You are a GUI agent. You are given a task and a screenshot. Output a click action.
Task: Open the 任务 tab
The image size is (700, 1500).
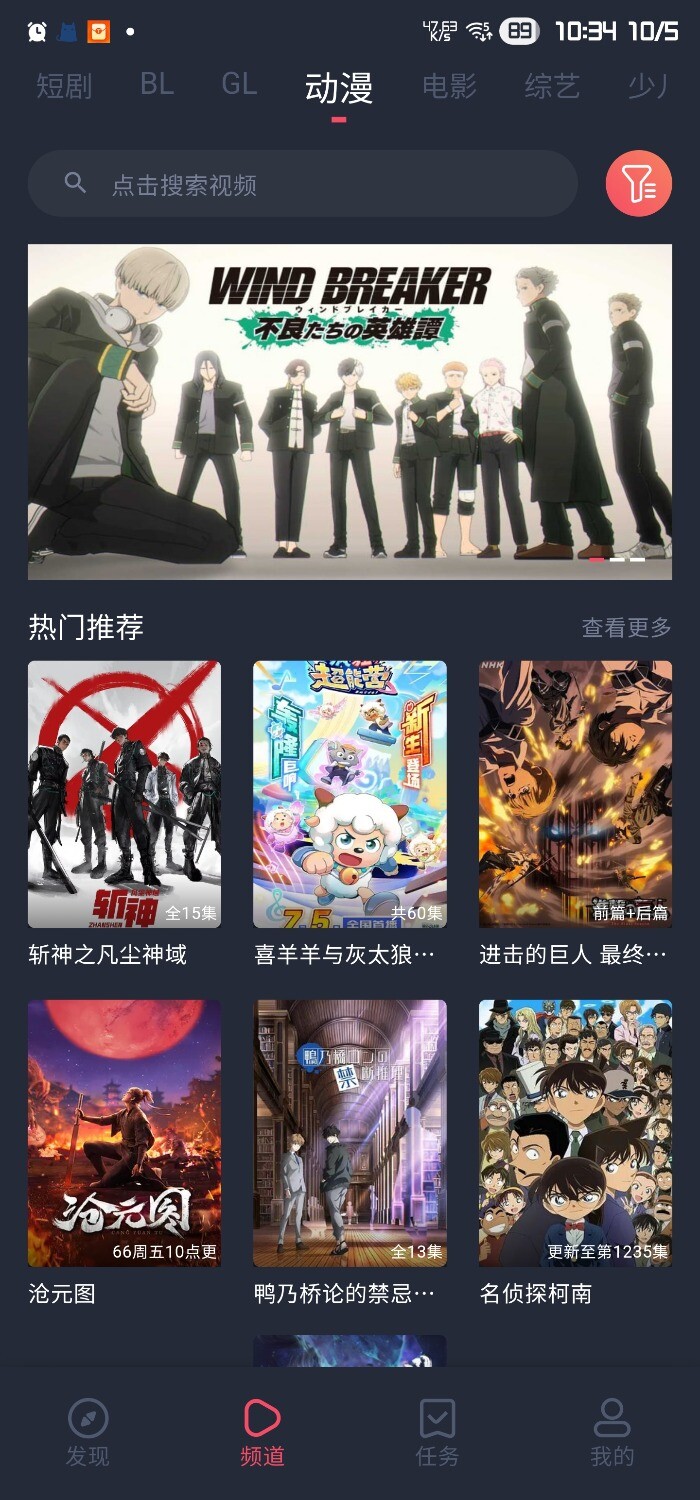[x=437, y=1432]
